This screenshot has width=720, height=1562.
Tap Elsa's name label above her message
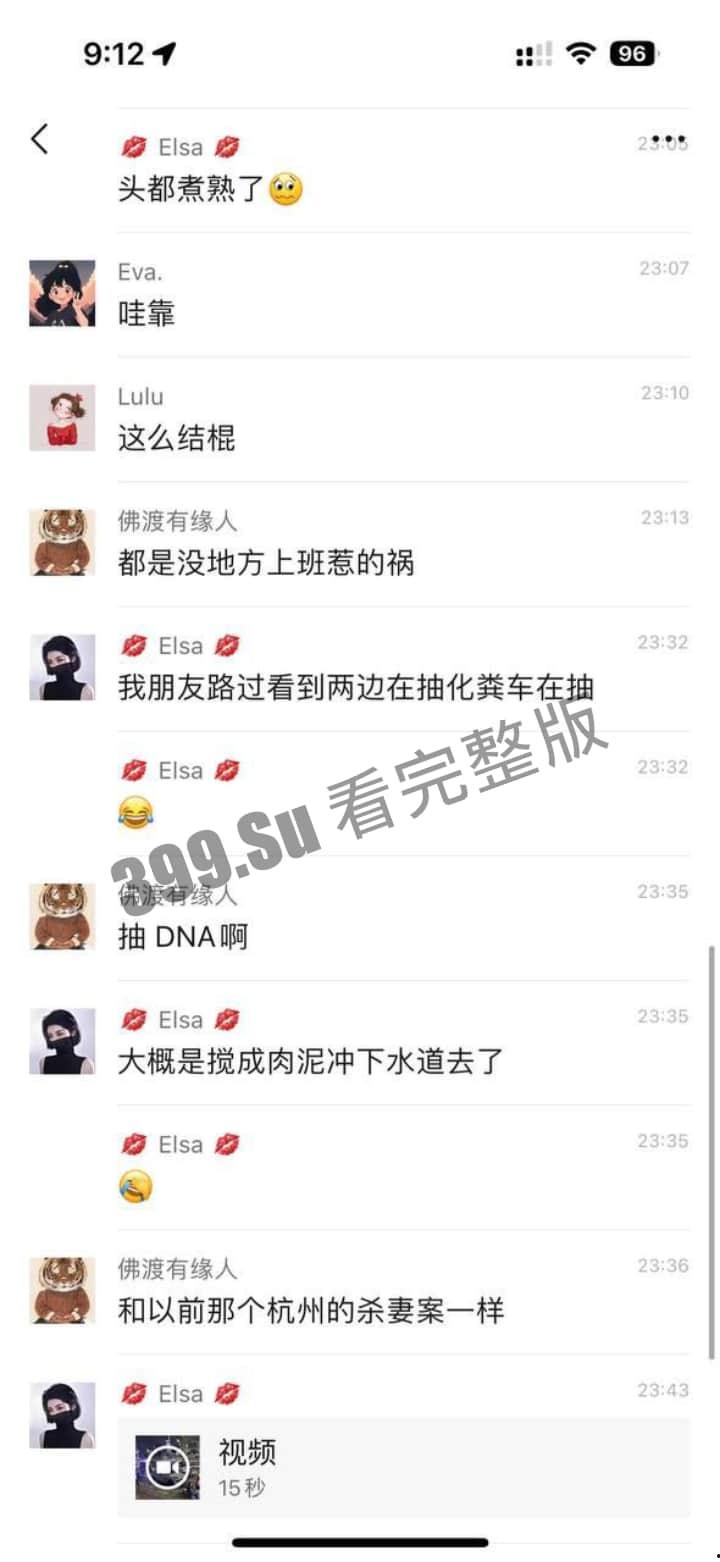point(178,1393)
